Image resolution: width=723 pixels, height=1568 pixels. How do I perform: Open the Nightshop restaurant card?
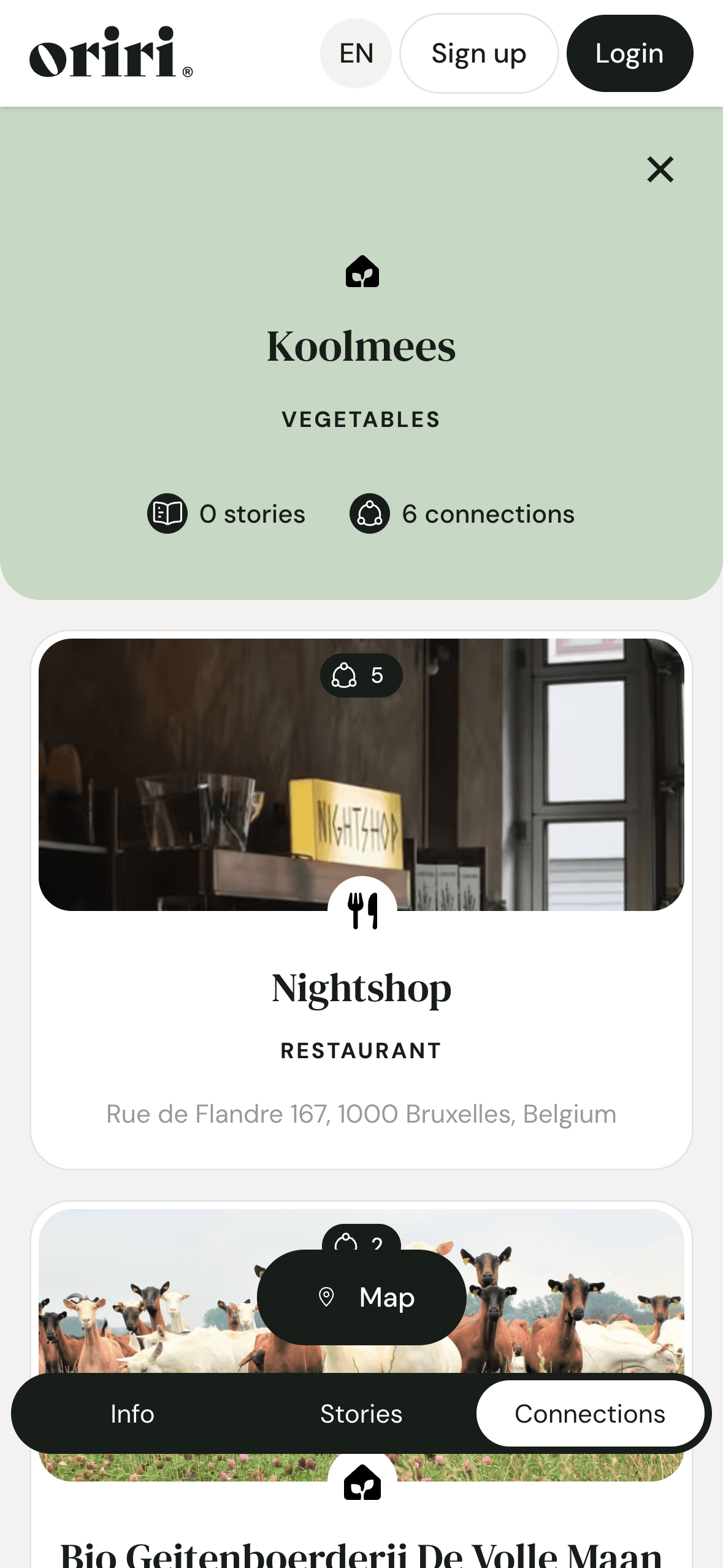pos(361,988)
